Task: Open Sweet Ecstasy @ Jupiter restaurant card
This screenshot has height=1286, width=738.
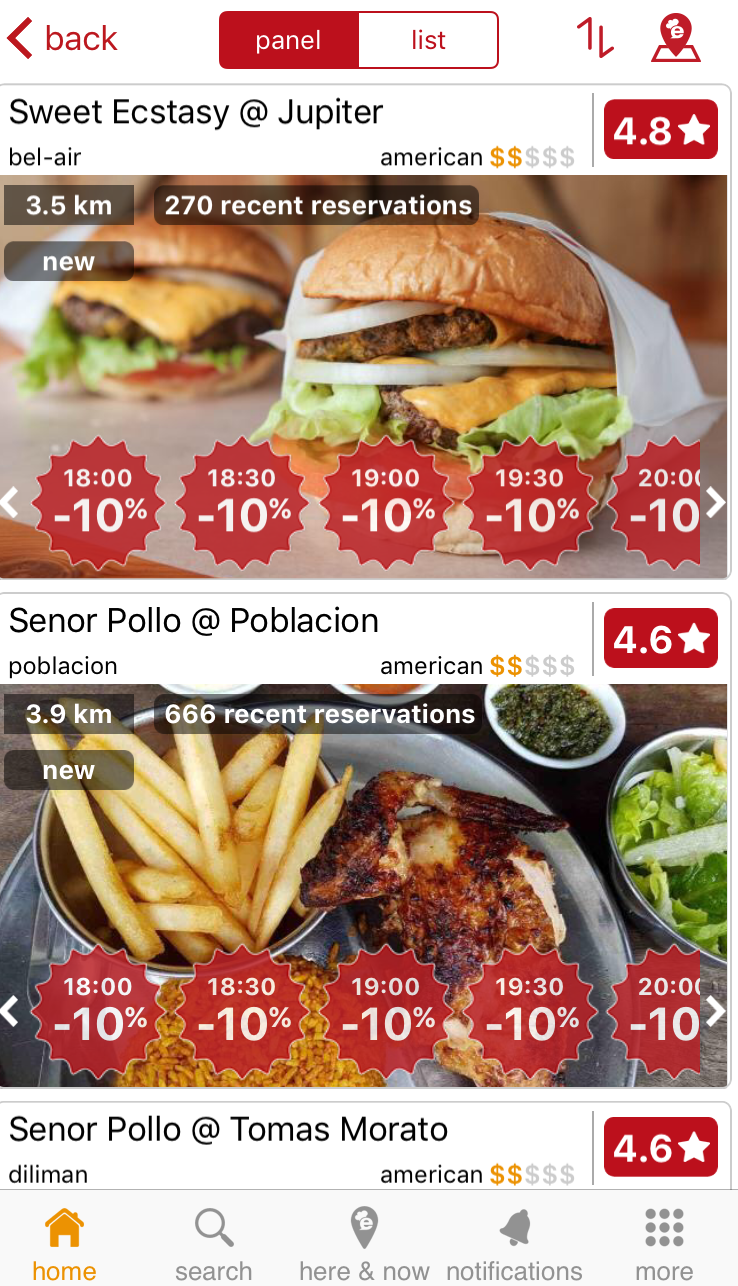Action: coord(365,332)
